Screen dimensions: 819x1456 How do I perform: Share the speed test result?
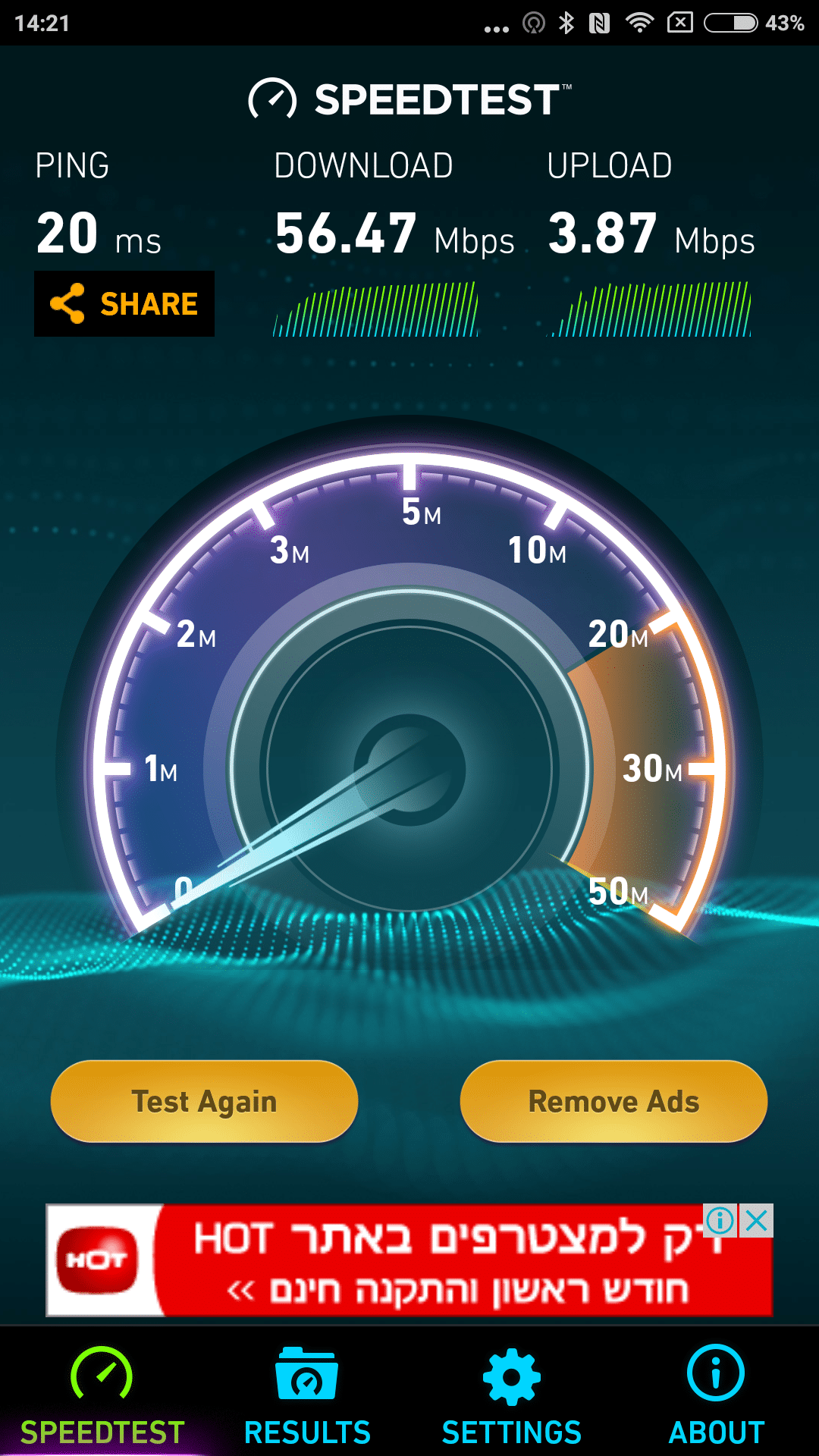124,303
